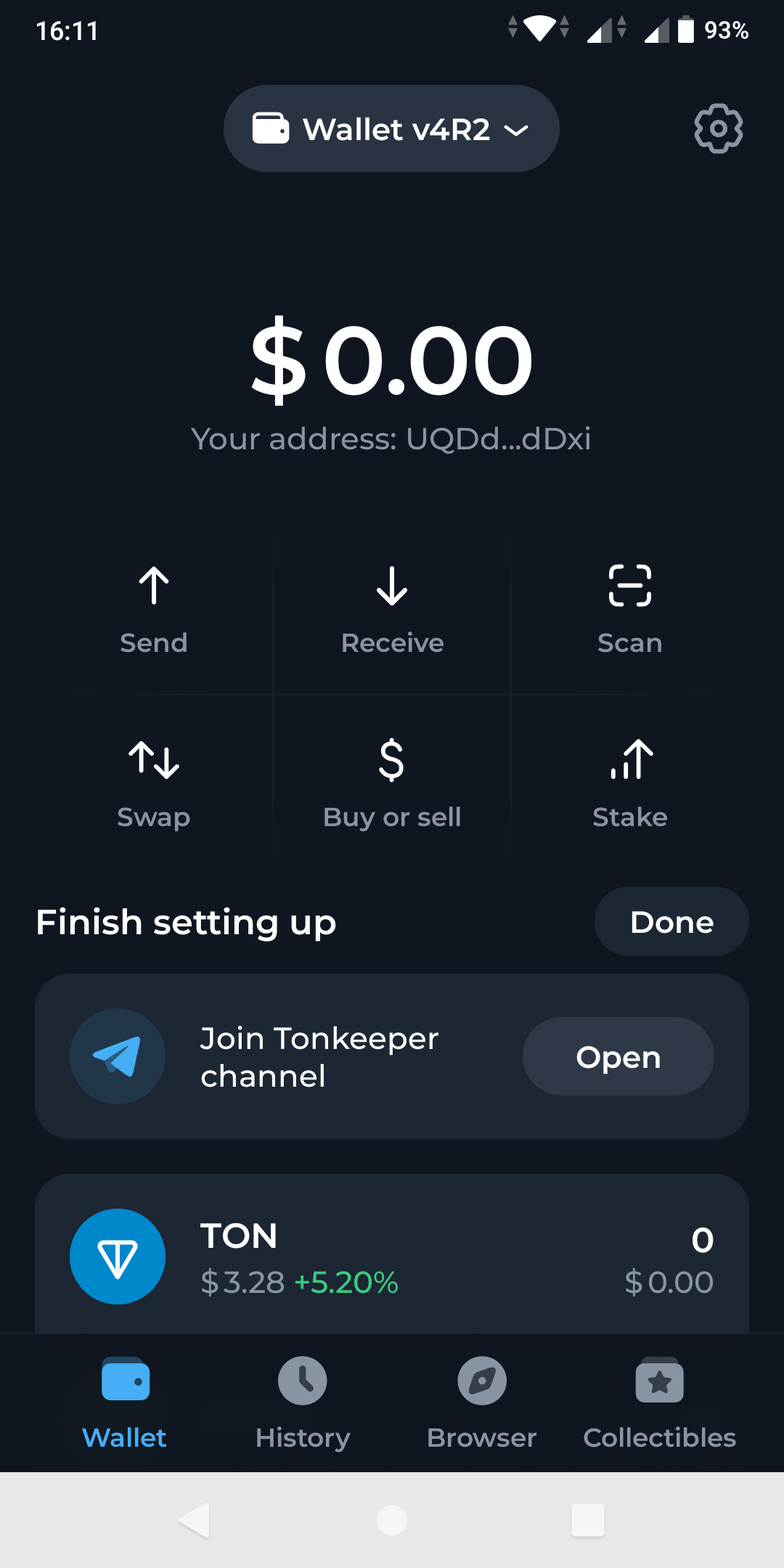The height and width of the screenshot is (1568, 784).
Task: Choose Buy or sell
Action: pyautogui.click(x=392, y=784)
